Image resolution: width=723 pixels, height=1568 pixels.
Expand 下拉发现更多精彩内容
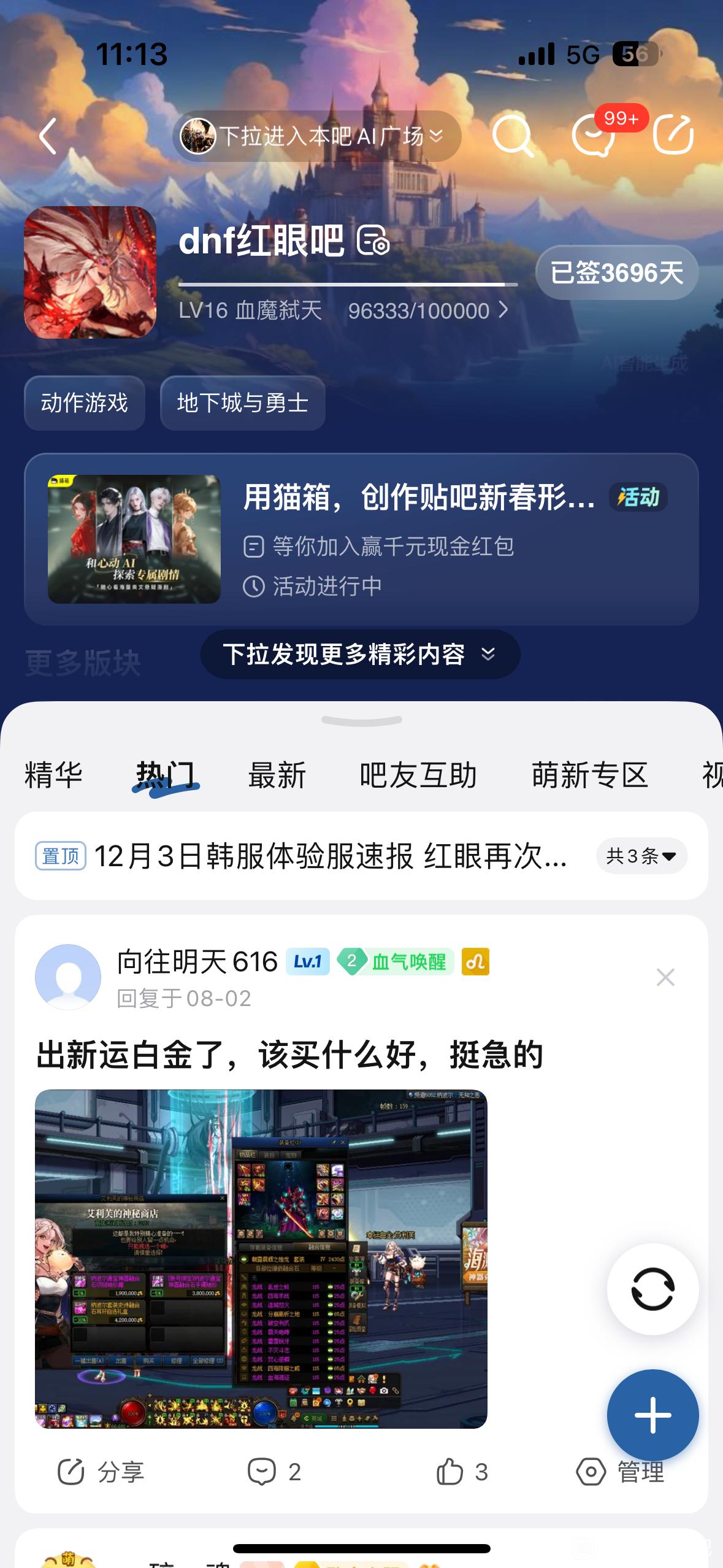[x=360, y=654]
